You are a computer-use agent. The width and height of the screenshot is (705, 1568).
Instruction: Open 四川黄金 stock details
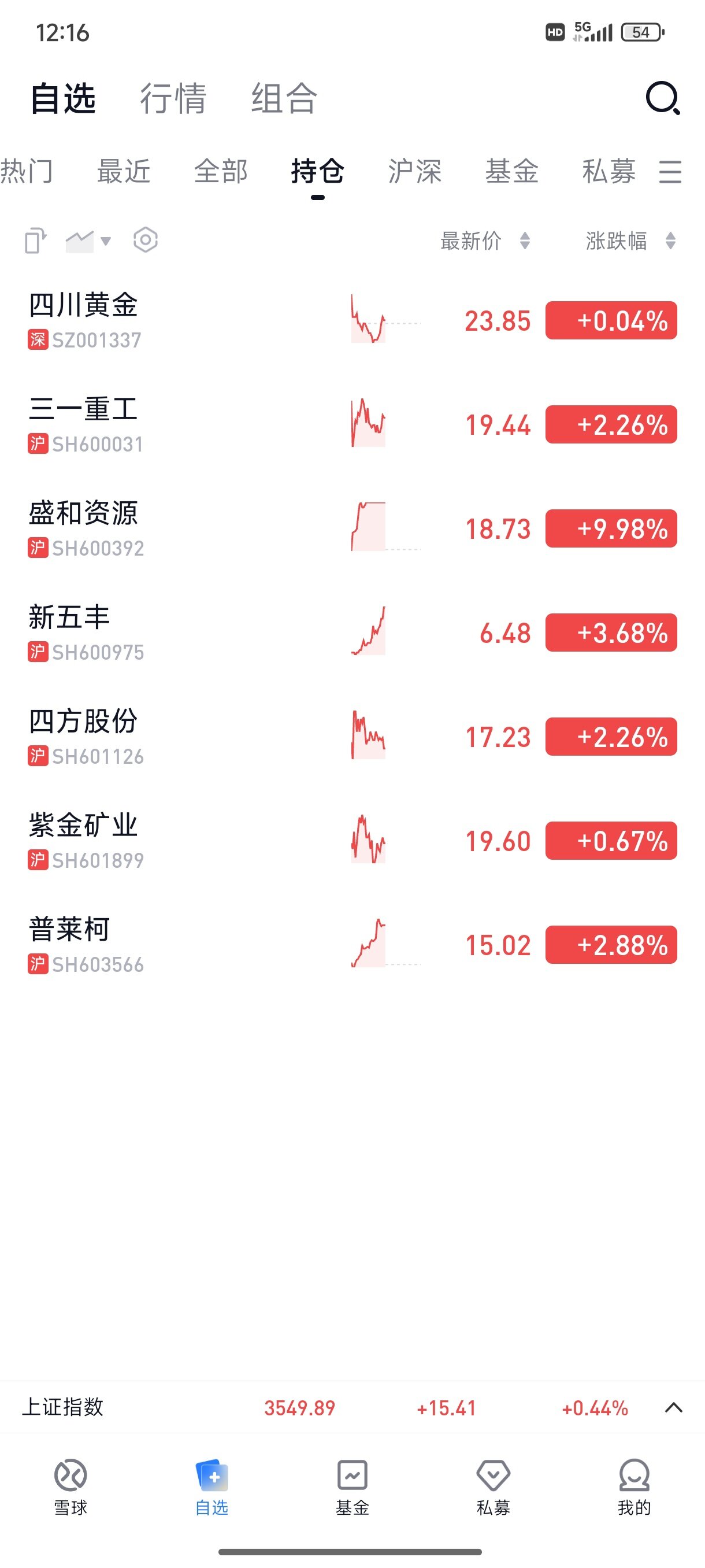[x=352, y=321]
